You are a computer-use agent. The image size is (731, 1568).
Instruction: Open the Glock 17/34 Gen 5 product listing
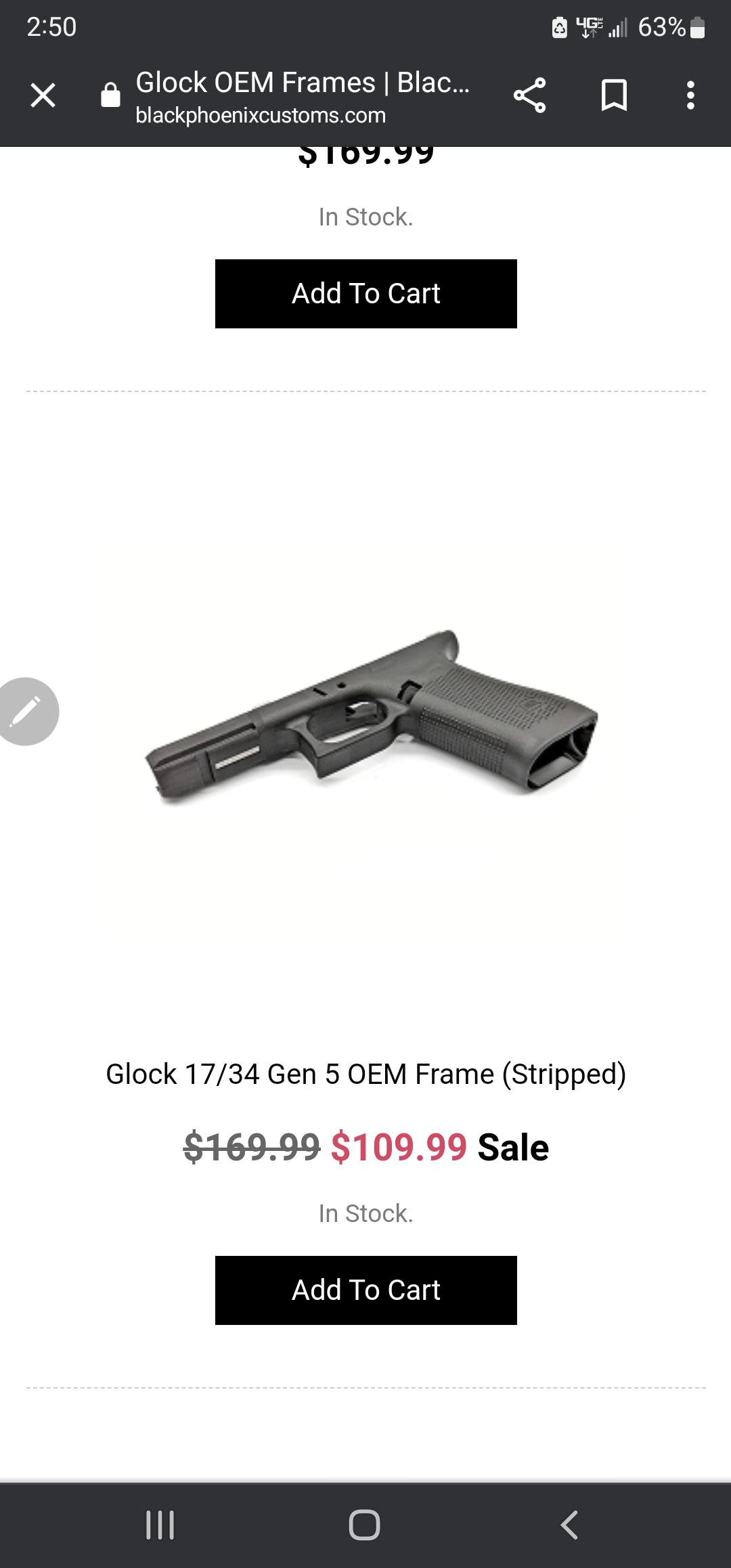(x=365, y=1074)
